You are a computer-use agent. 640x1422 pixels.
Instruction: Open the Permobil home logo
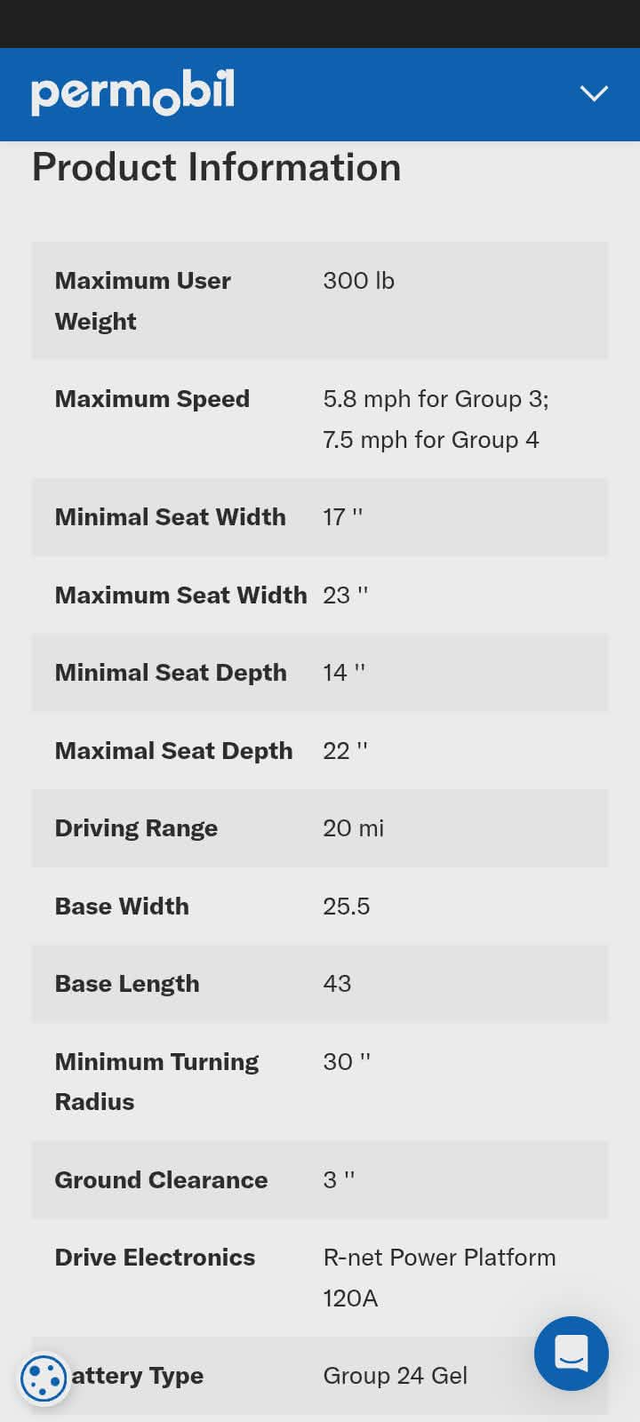[x=133, y=93]
